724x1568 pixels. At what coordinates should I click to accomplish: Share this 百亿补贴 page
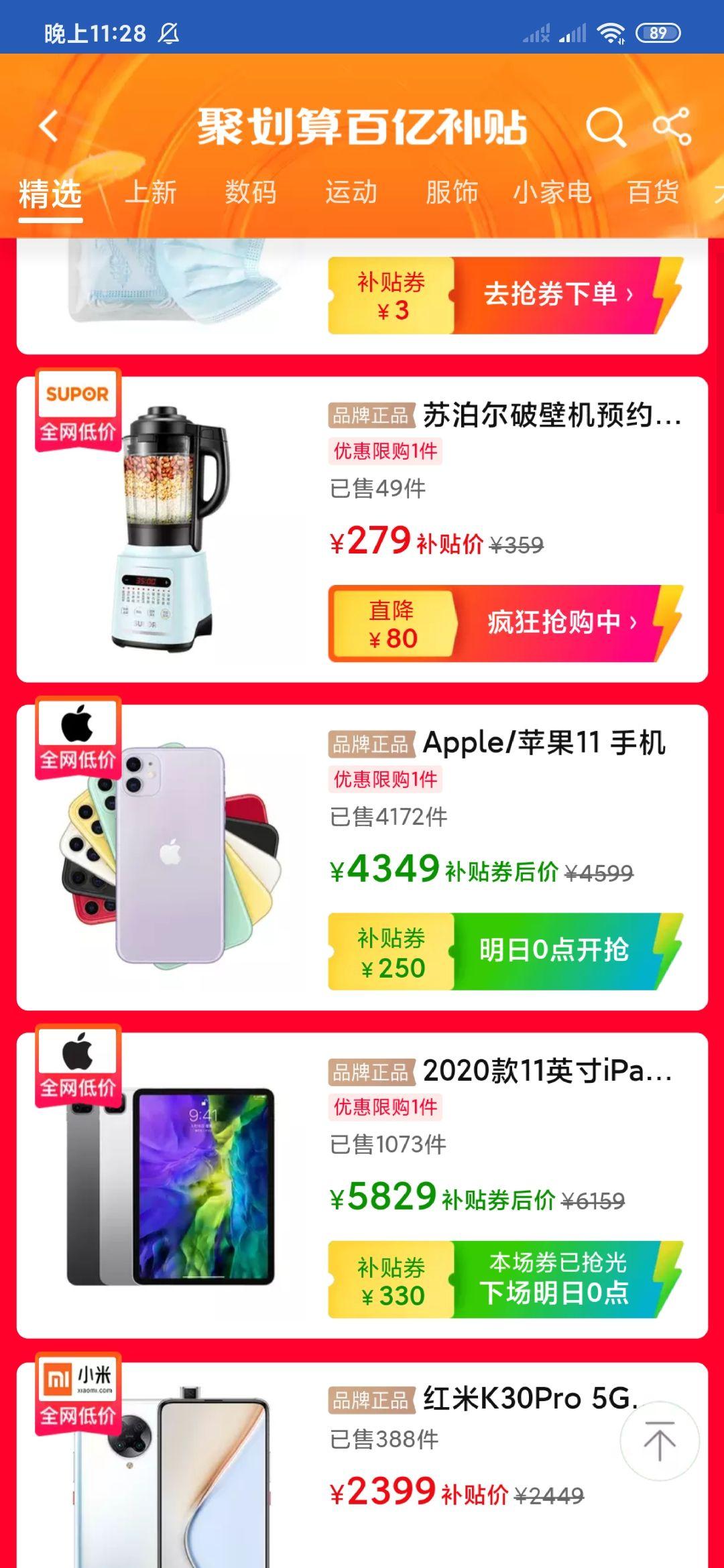pyautogui.click(x=672, y=127)
